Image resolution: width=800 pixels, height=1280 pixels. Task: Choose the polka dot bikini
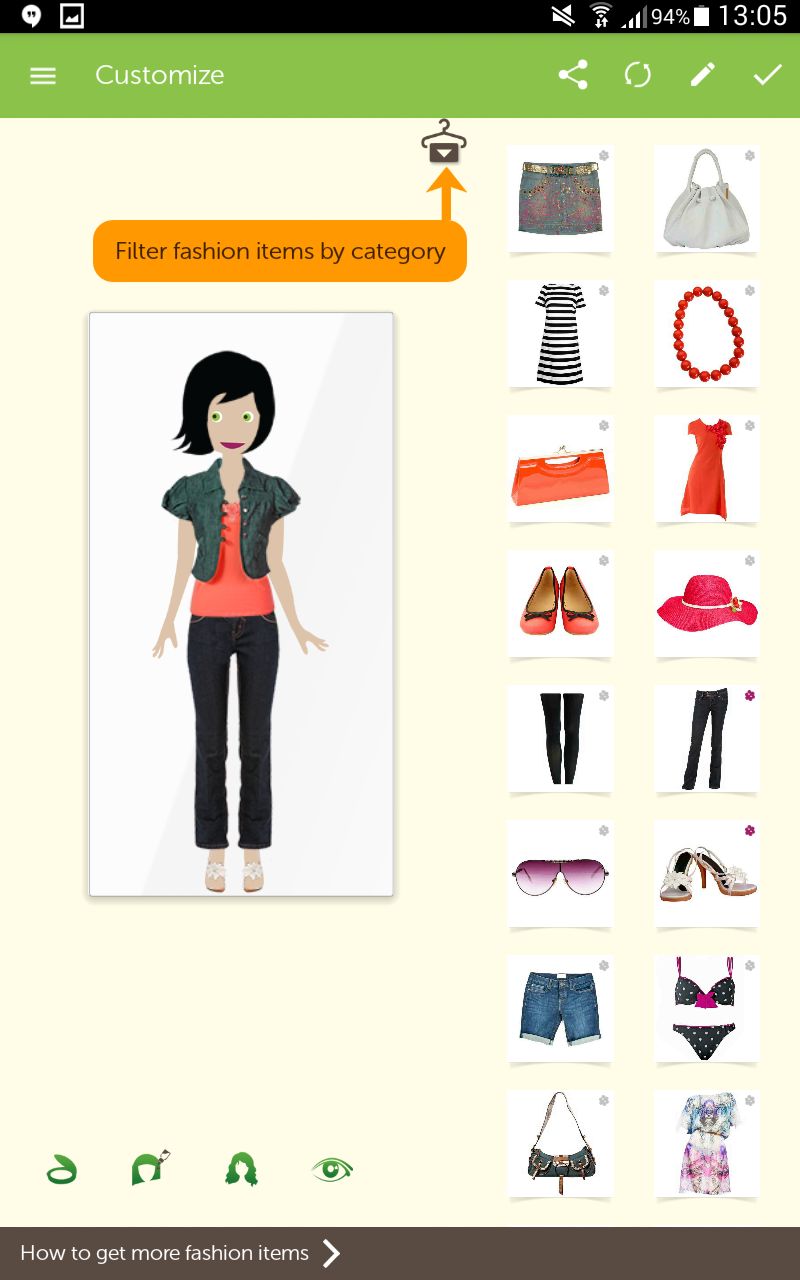pos(706,1008)
